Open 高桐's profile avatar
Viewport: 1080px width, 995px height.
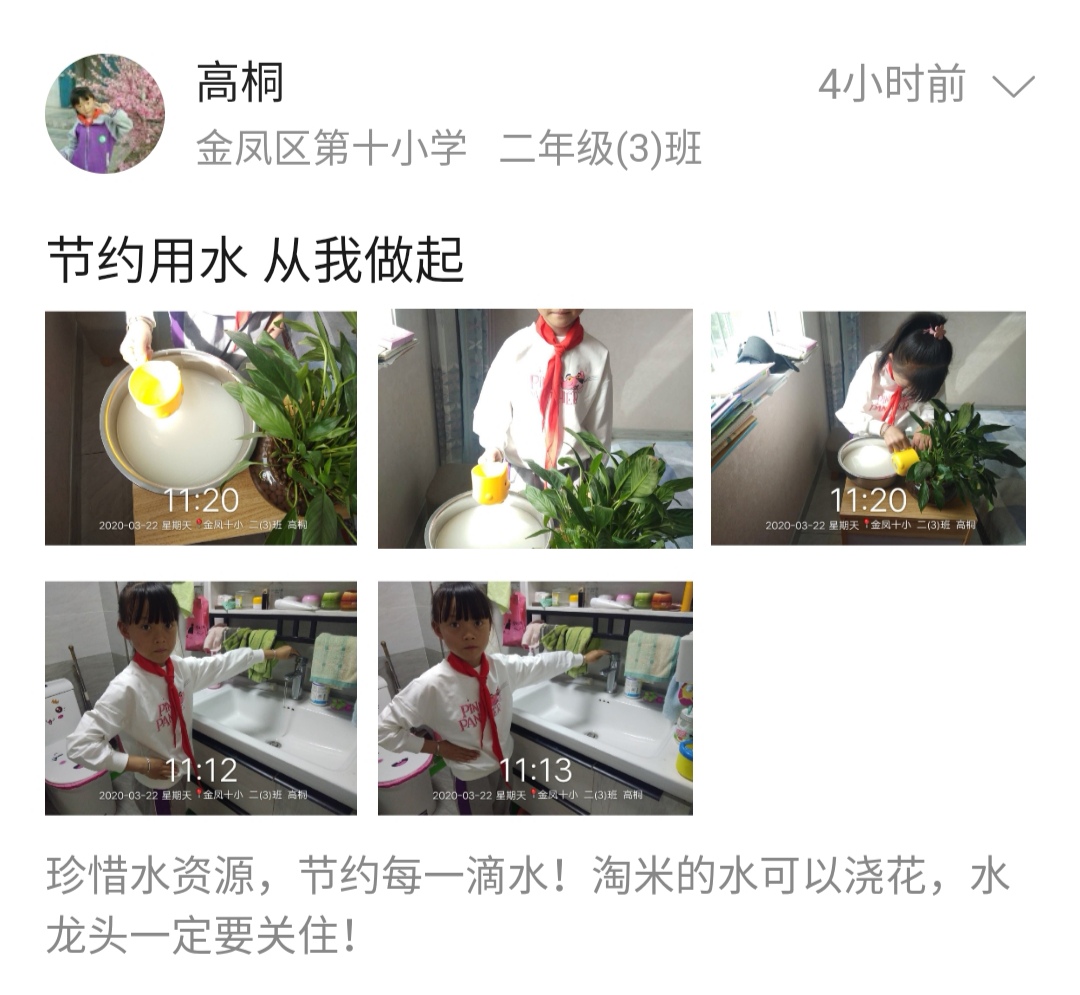pos(104,114)
